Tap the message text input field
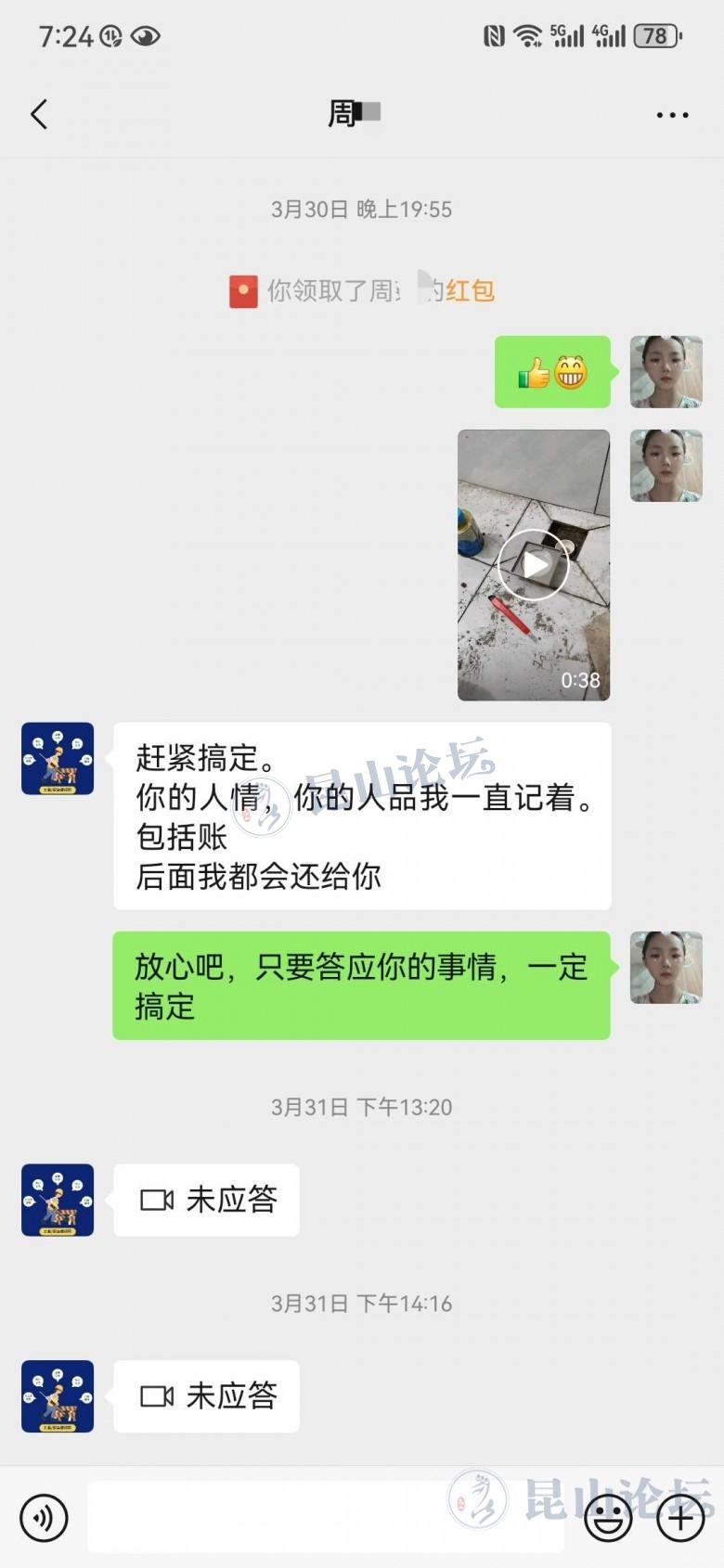 pyautogui.click(x=325, y=1518)
